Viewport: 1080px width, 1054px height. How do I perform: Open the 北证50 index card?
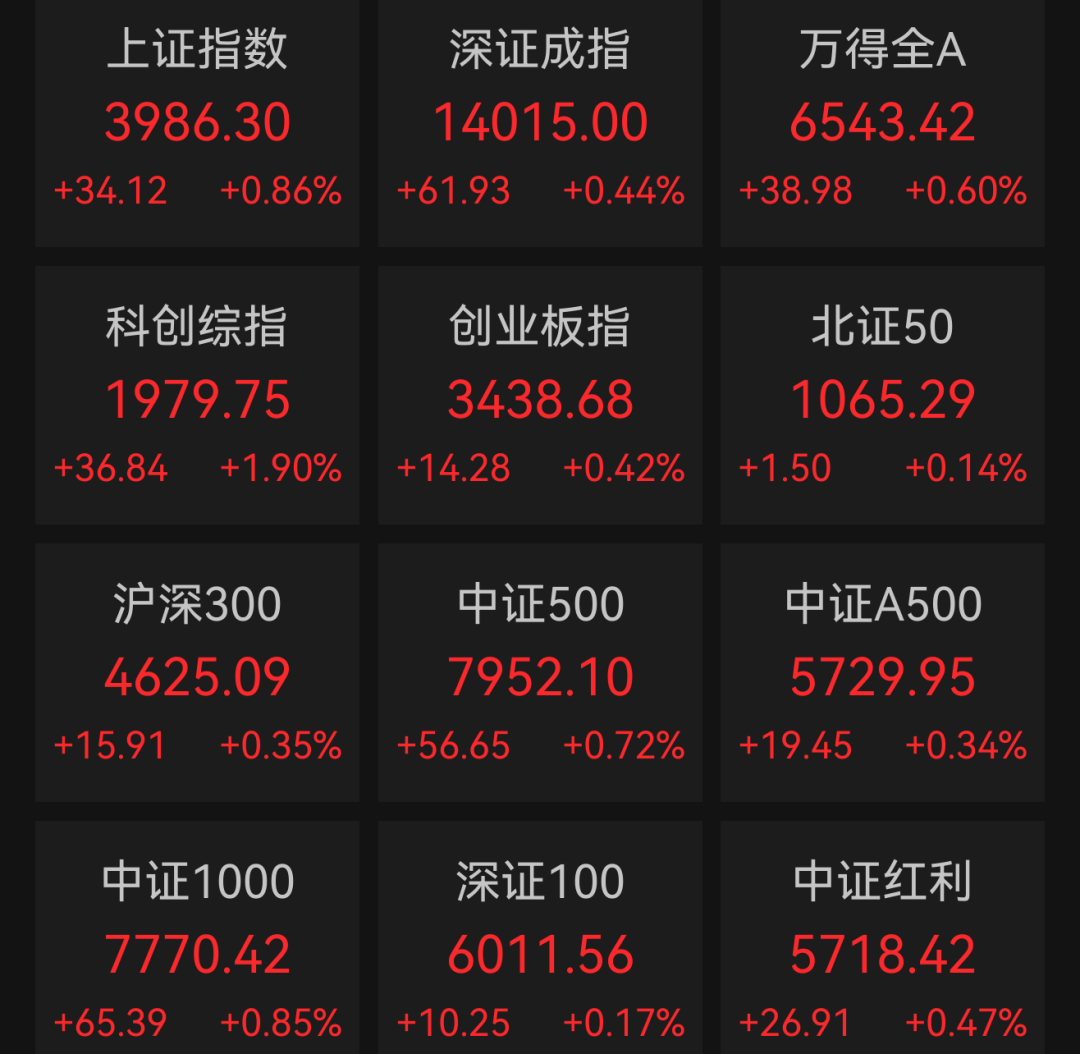(x=882, y=395)
